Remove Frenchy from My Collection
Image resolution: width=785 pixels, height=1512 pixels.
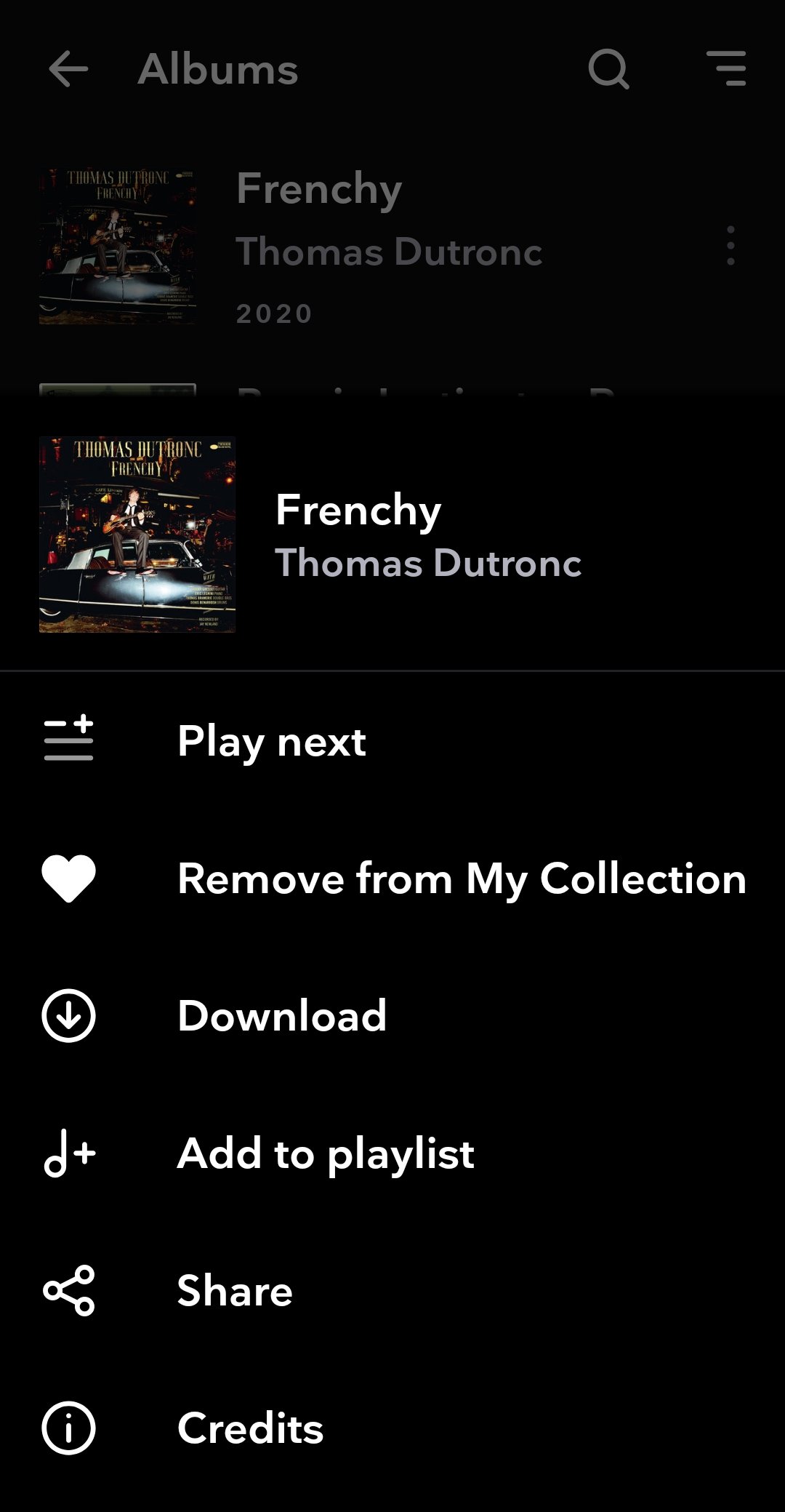tap(461, 879)
